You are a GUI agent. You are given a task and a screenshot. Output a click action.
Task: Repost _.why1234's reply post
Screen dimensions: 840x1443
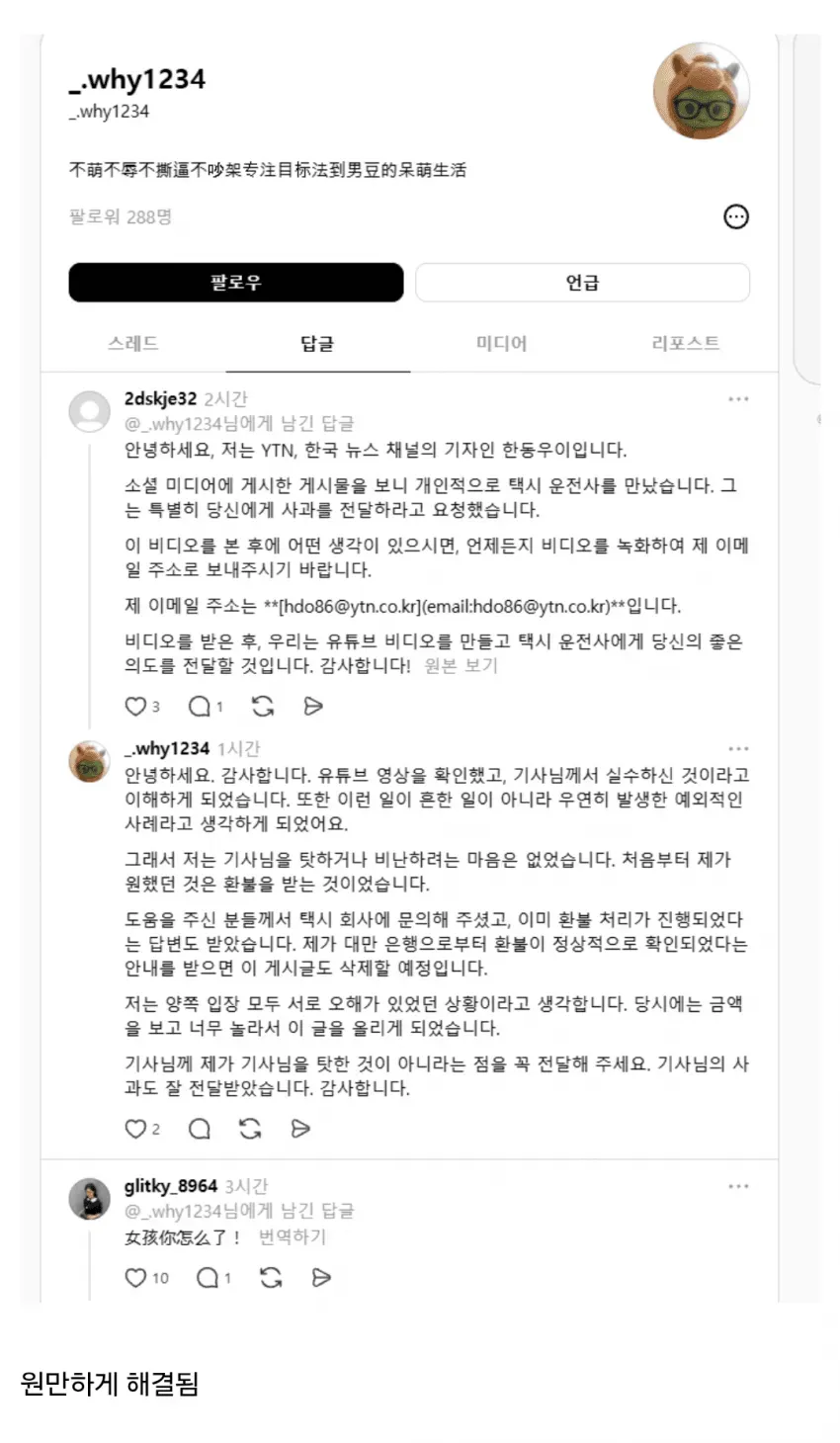[x=250, y=1128]
